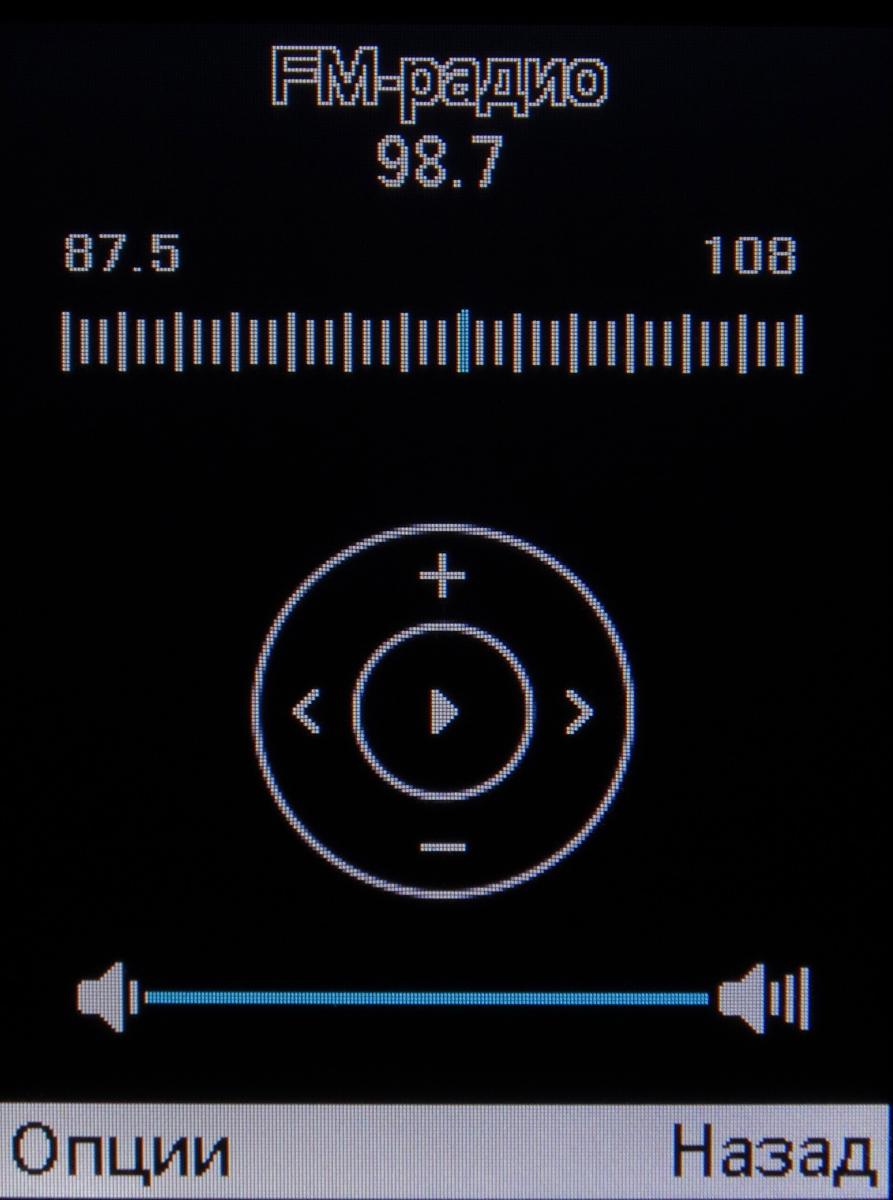Decrease volume with the minus sign
Screen dimensions: 893x1200
pos(443,848)
